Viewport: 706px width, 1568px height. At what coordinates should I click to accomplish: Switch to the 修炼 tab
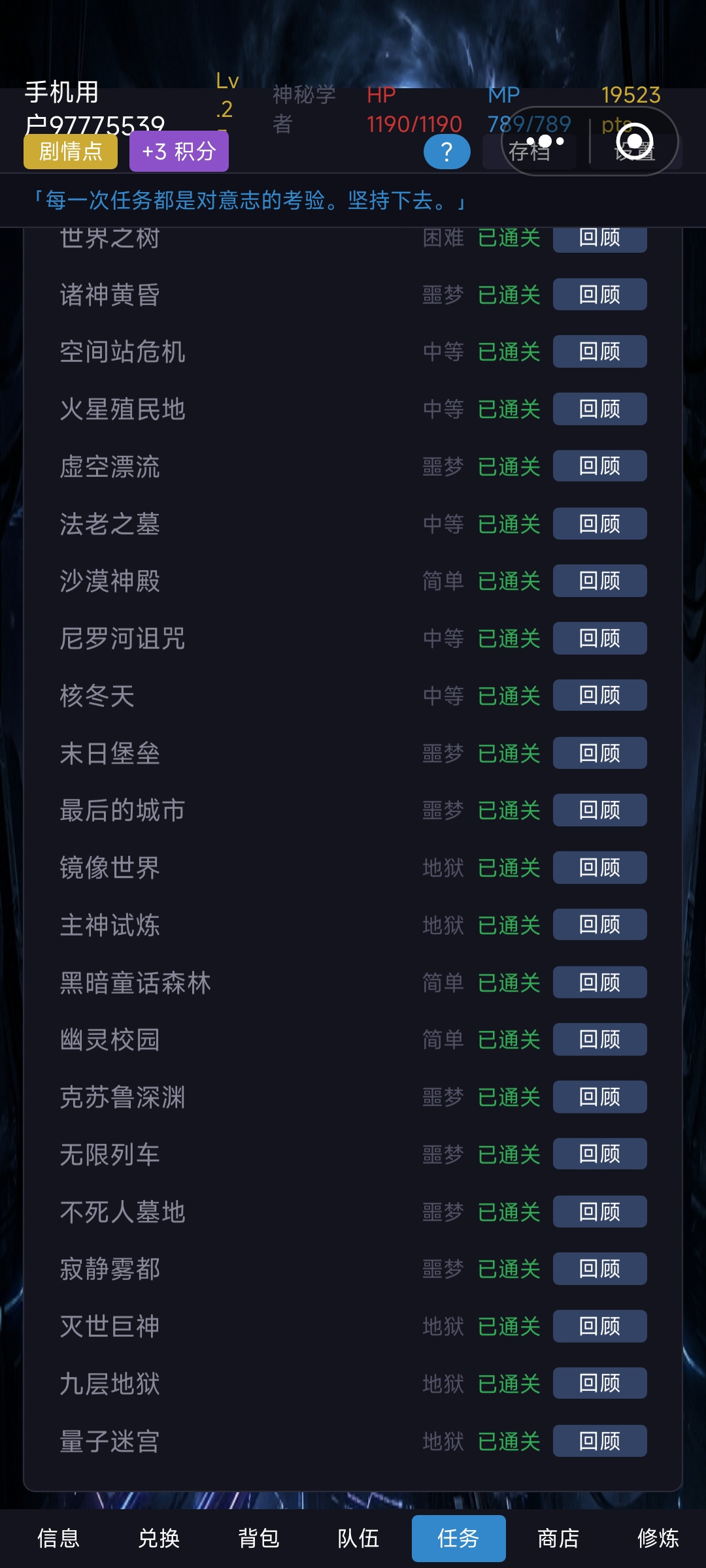coord(658,1539)
